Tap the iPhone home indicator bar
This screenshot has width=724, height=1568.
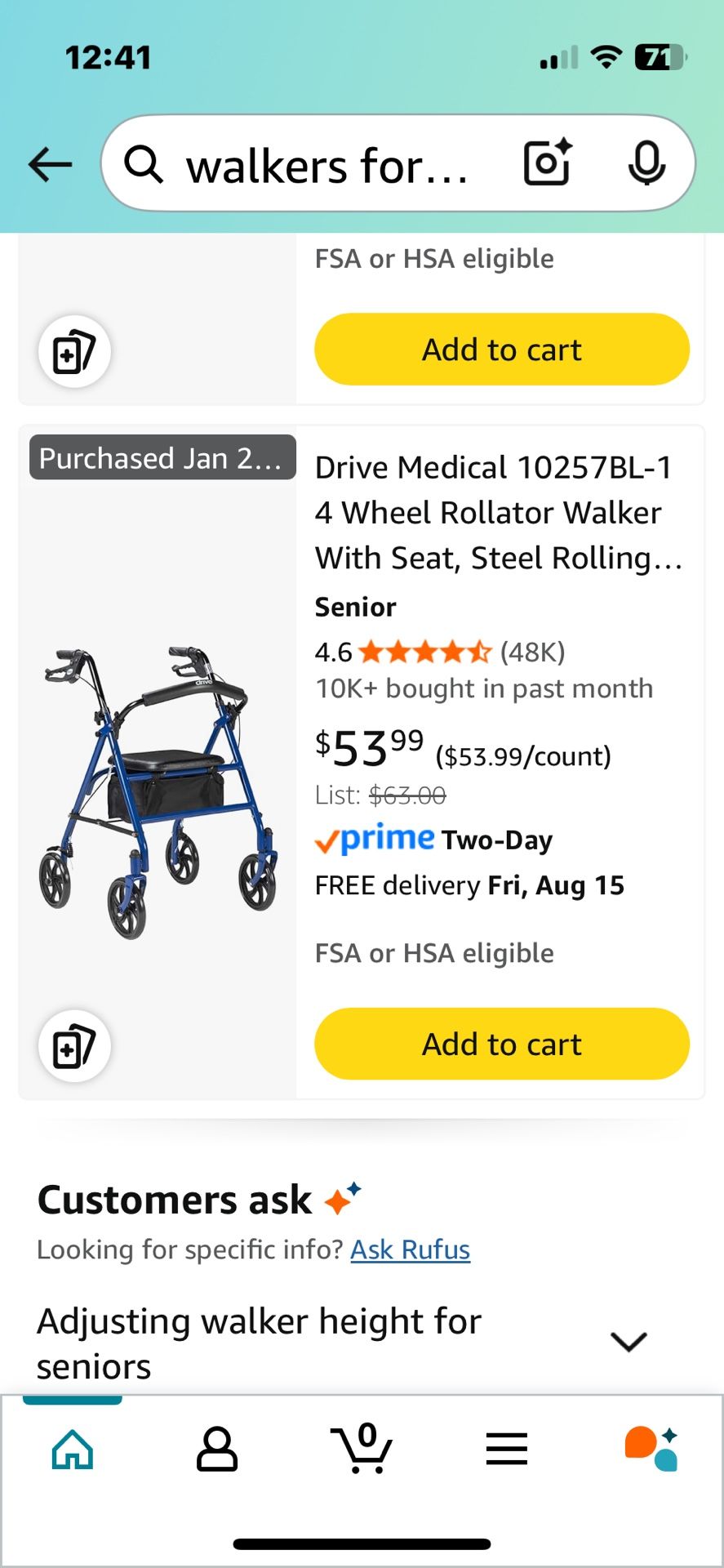(x=362, y=1537)
